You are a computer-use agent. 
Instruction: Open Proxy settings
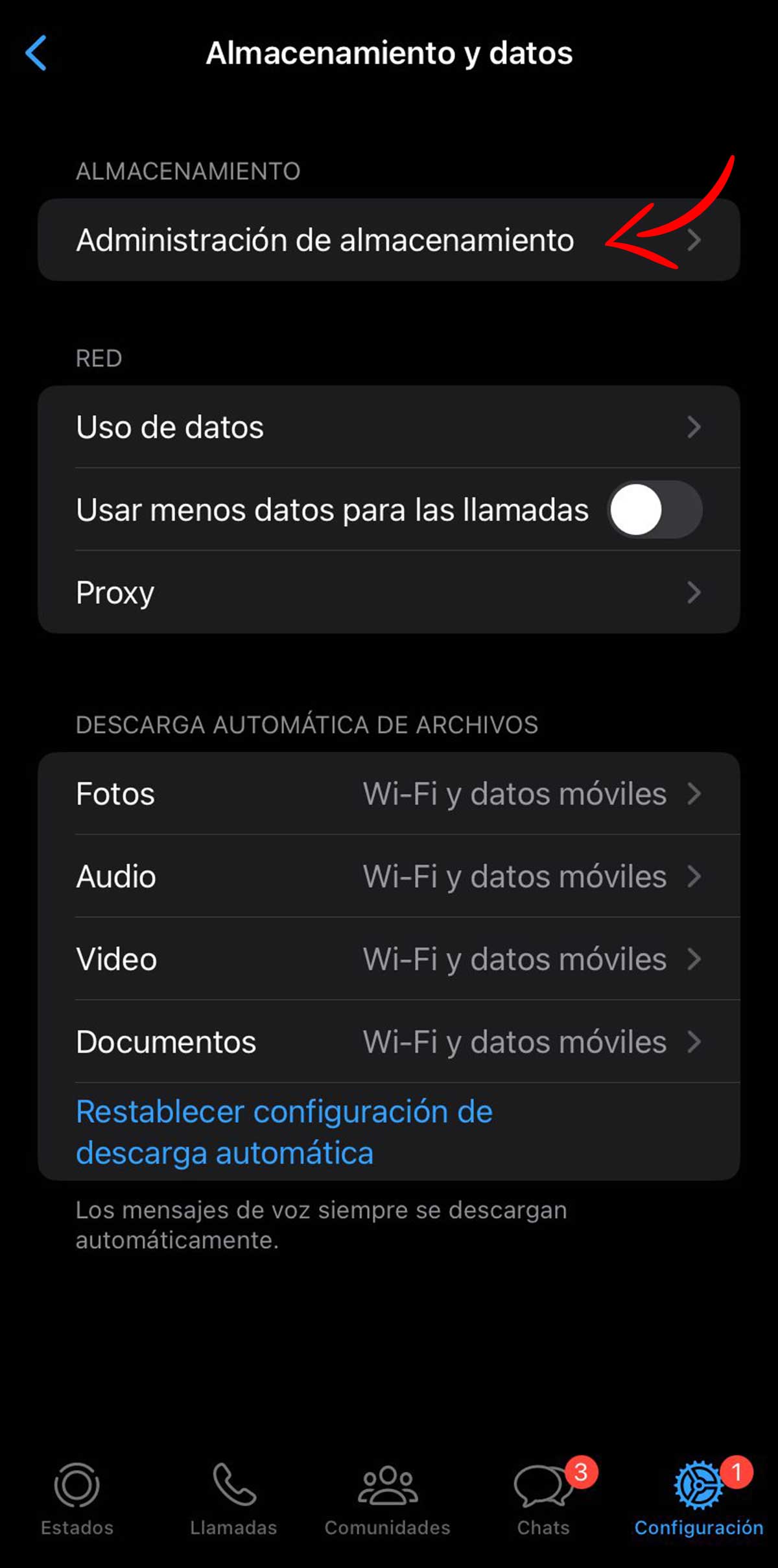388,592
